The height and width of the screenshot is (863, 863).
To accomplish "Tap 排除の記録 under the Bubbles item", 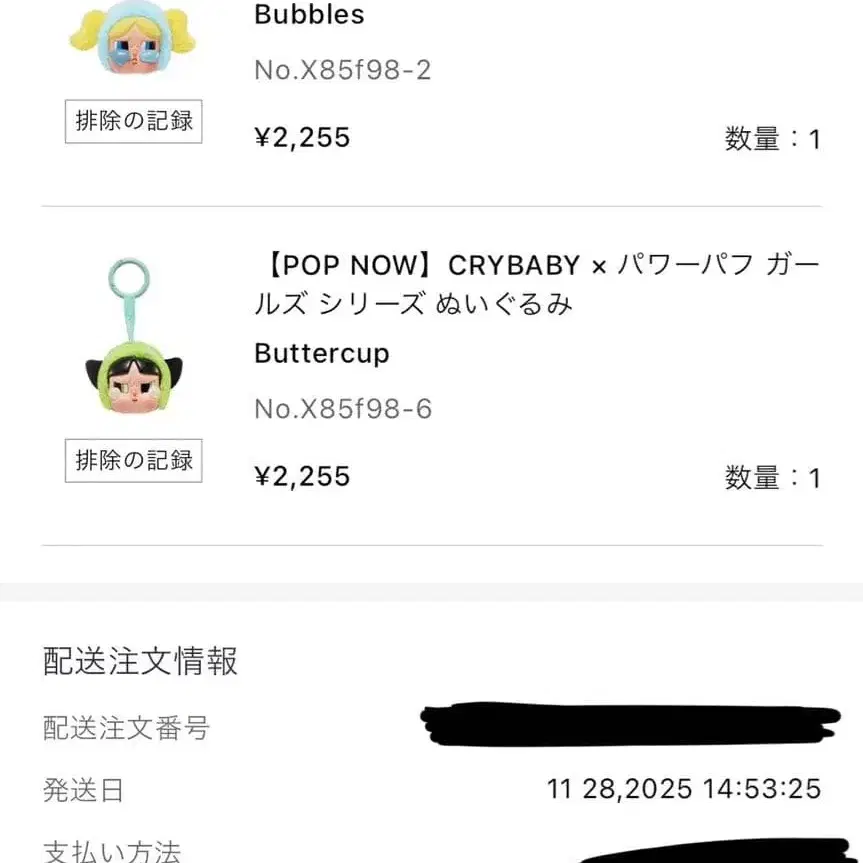I will [133, 121].
